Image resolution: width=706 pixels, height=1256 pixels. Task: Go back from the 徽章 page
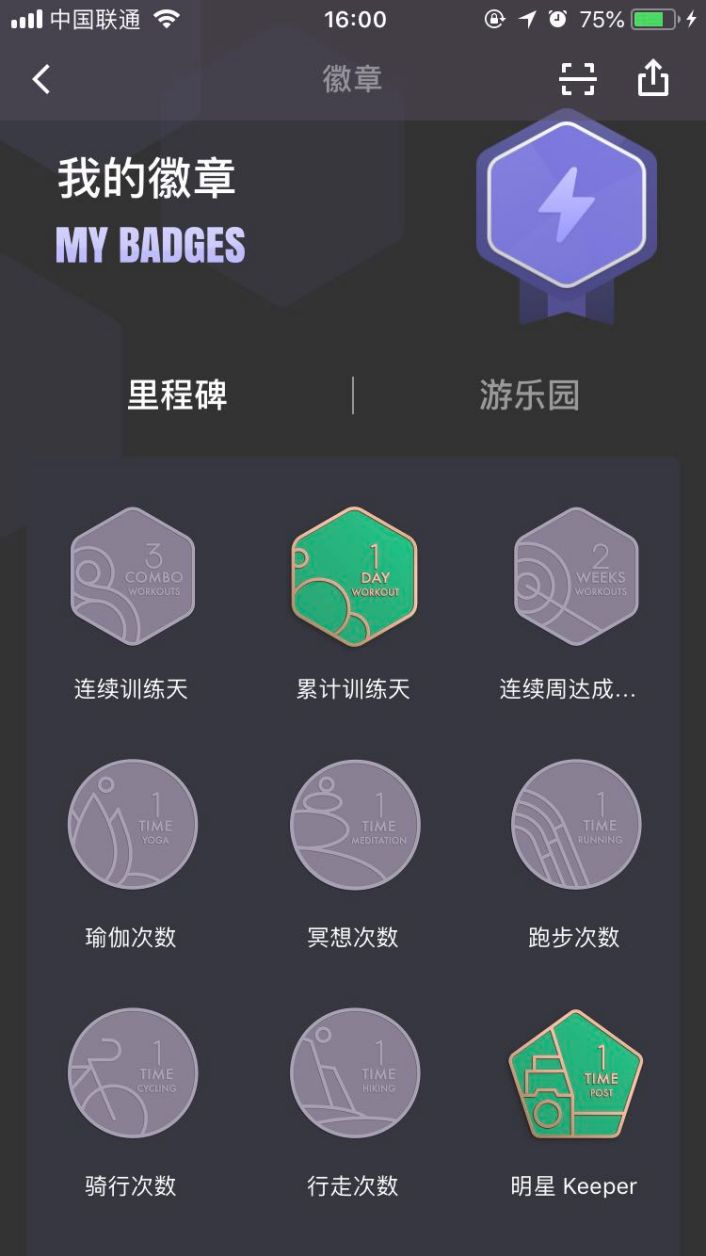41,79
